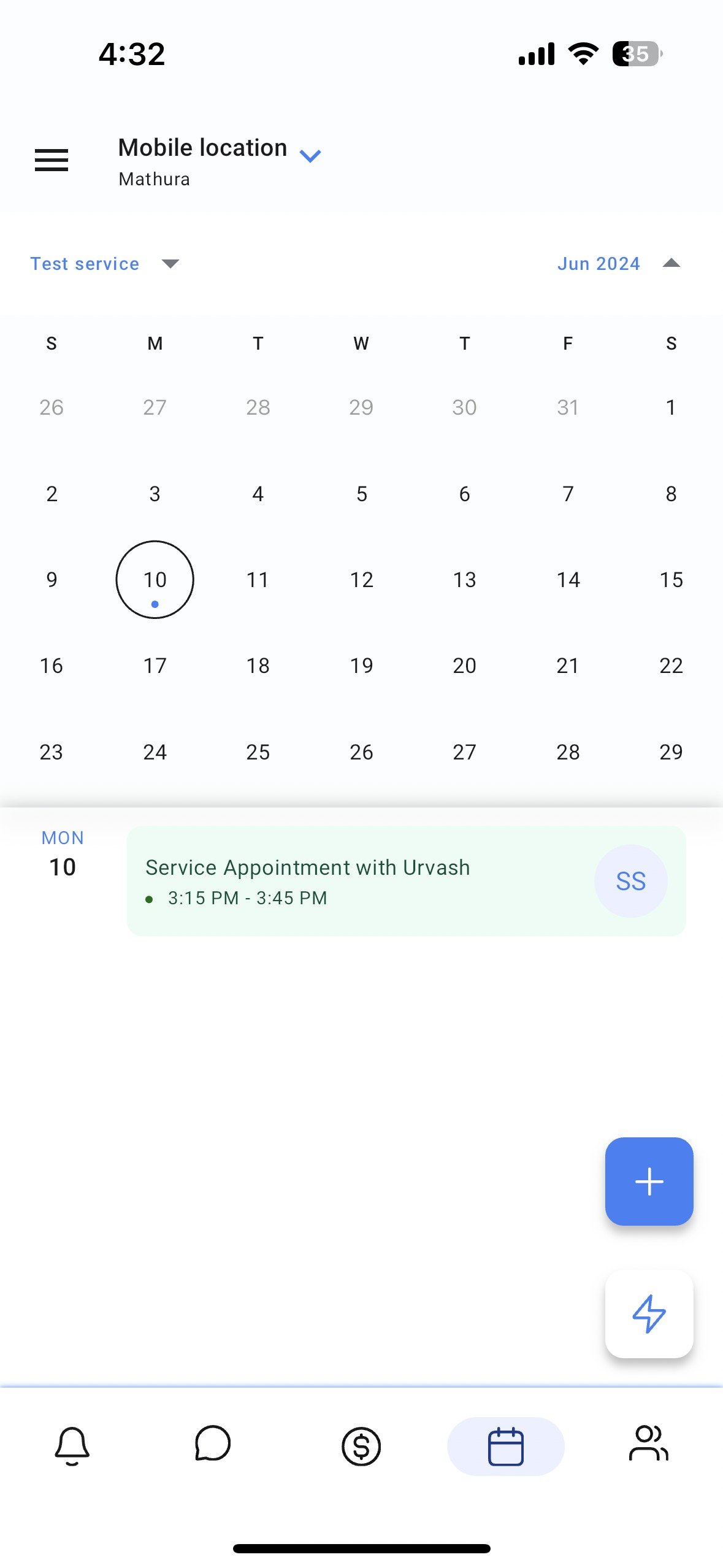The width and height of the screenshot is (723, 1568).
Task: Tap the calendar tab in bottom navigation
Action: [505, 1446]
